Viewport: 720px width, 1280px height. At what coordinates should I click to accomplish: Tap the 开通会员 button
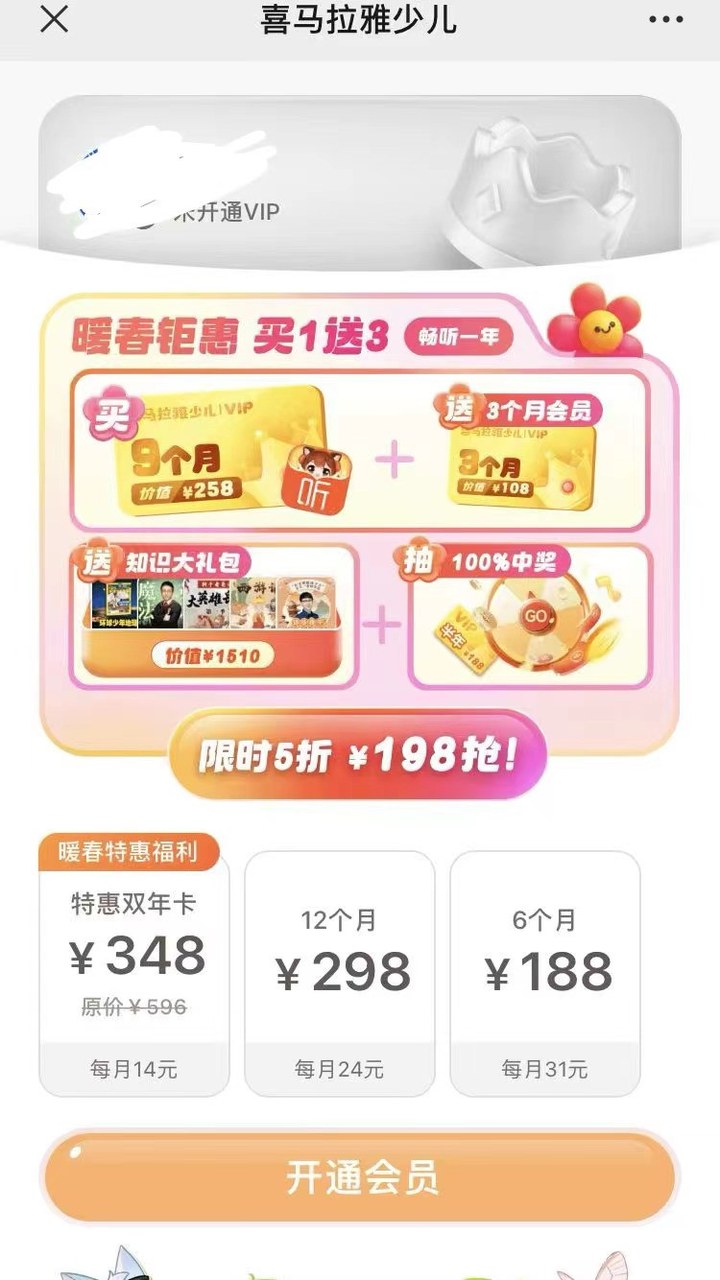pos(360,1177)
